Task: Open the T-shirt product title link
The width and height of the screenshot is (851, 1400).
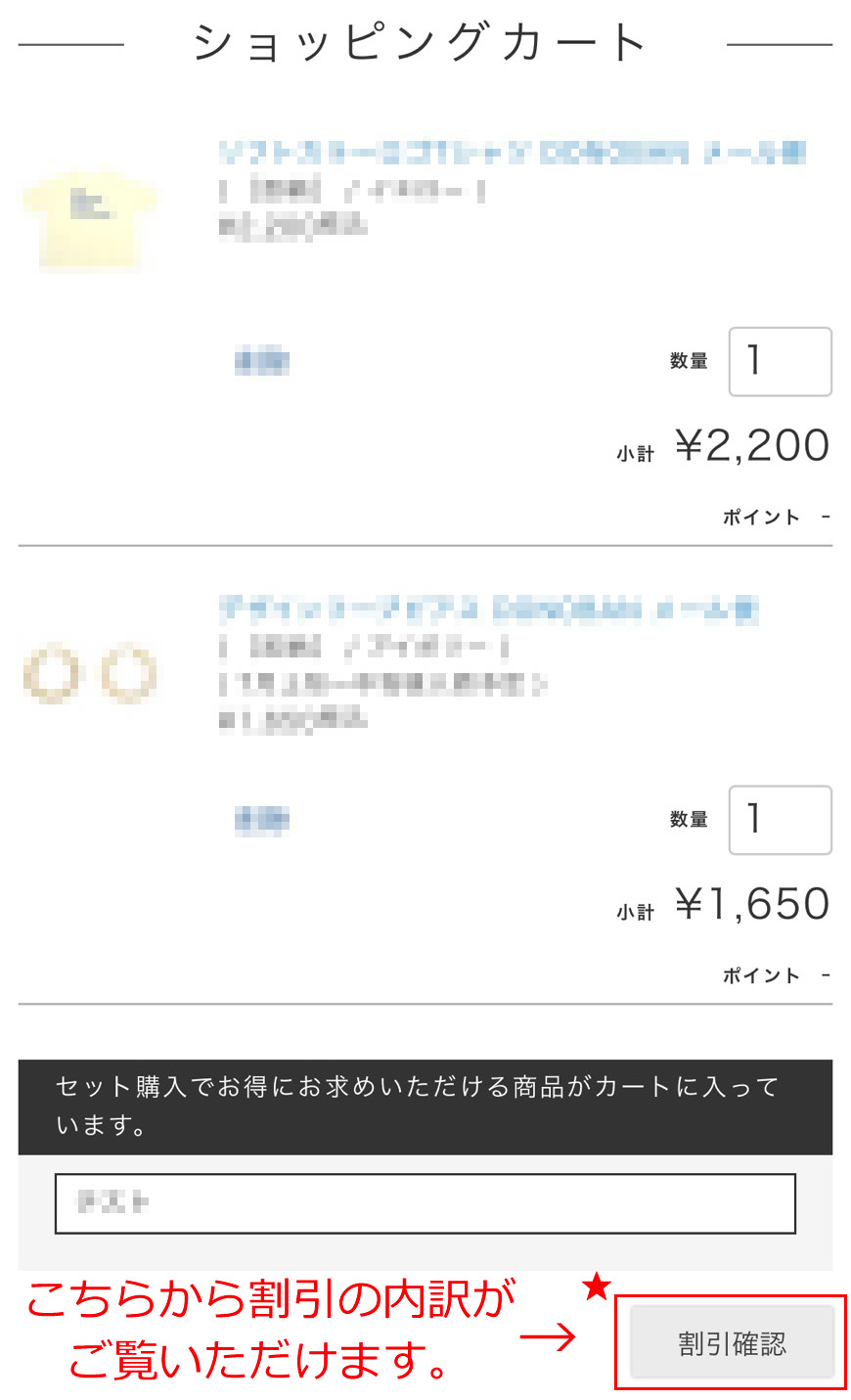Action: pyautogui.click(x=511, y=153)
